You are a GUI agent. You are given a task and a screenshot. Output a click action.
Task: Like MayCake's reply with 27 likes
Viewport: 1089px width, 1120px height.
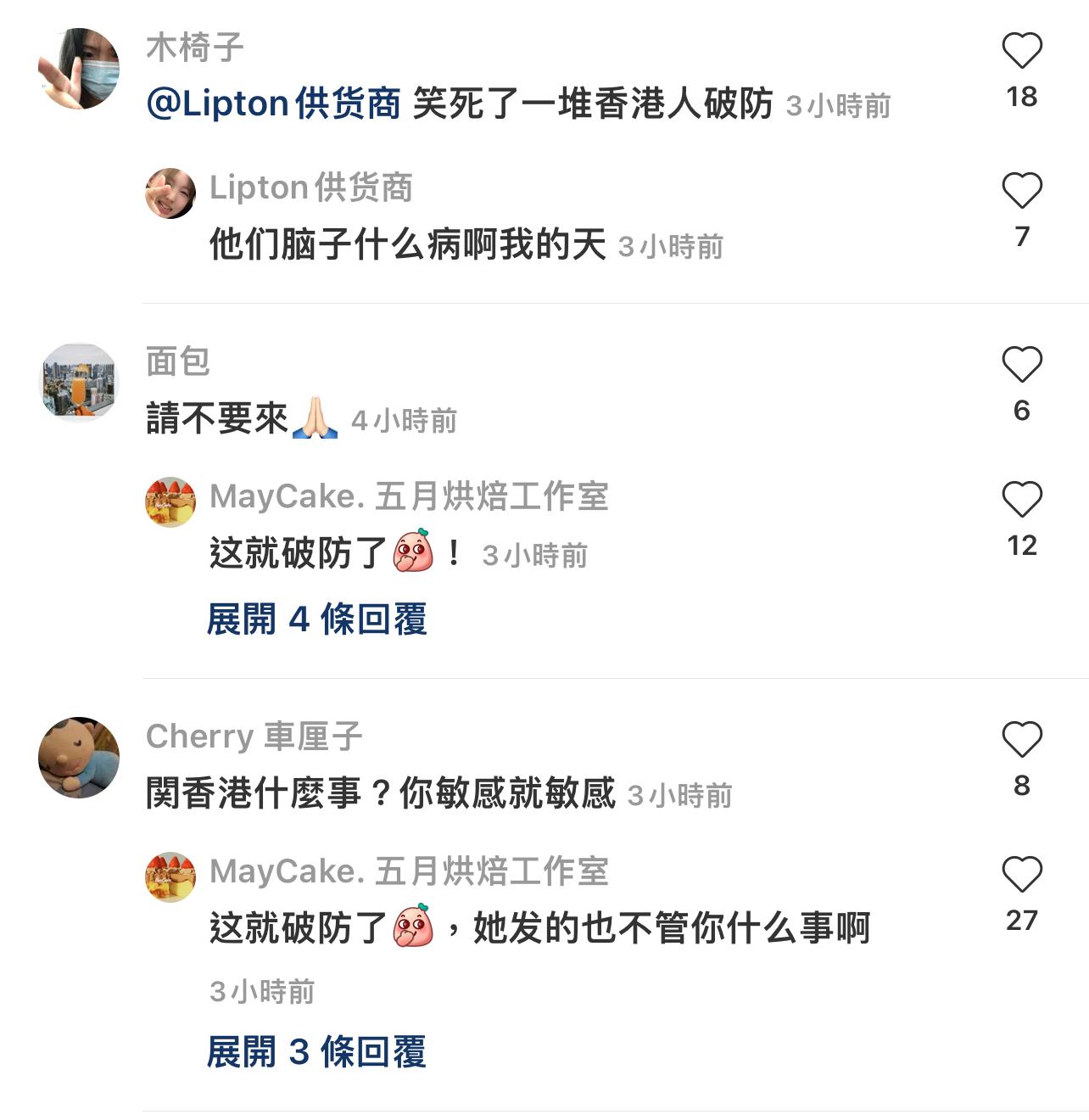pyautogui.click(x=1021, y=875)
